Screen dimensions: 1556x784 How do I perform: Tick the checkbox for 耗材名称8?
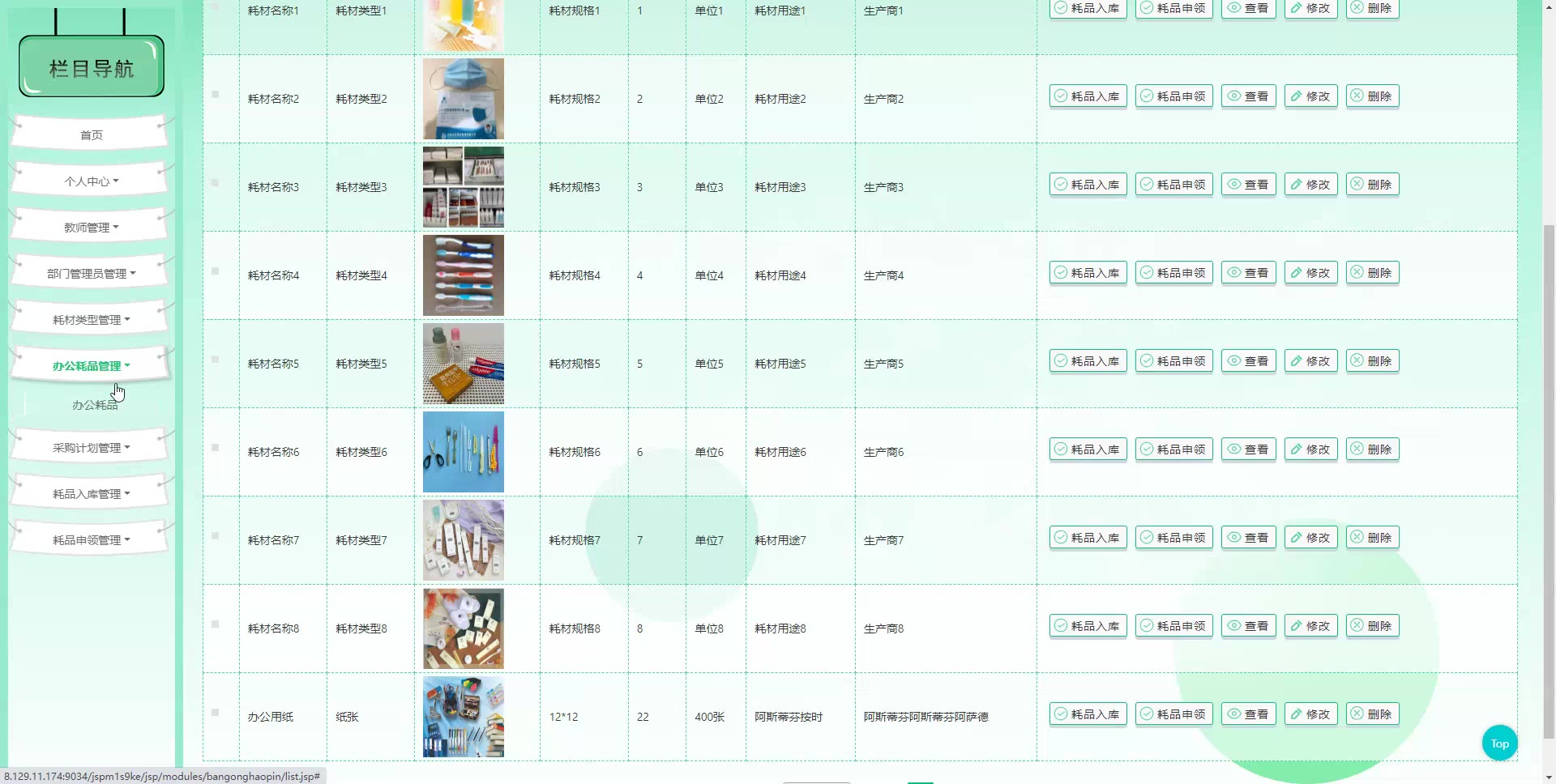point(215,624)
